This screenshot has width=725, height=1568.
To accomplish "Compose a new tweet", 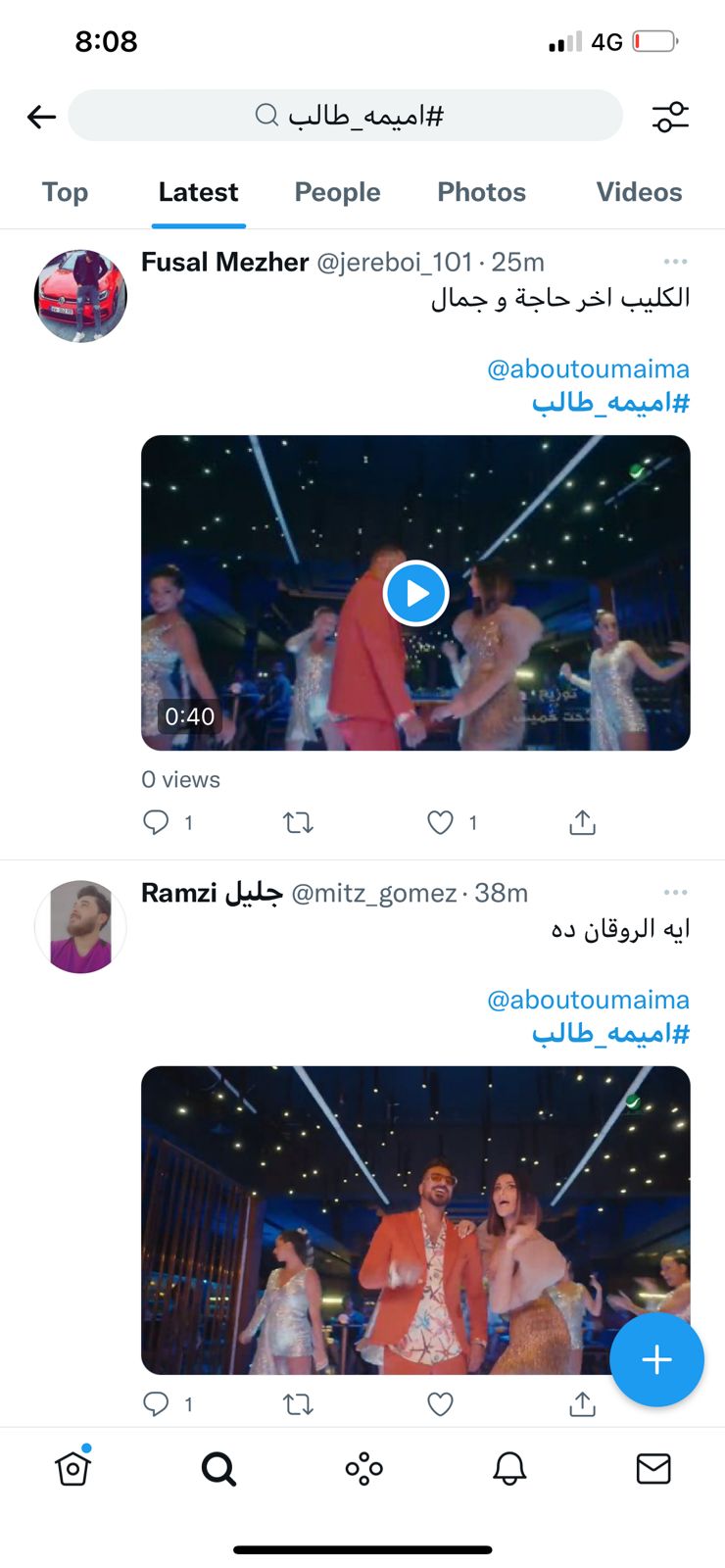I will point(656,1359).
